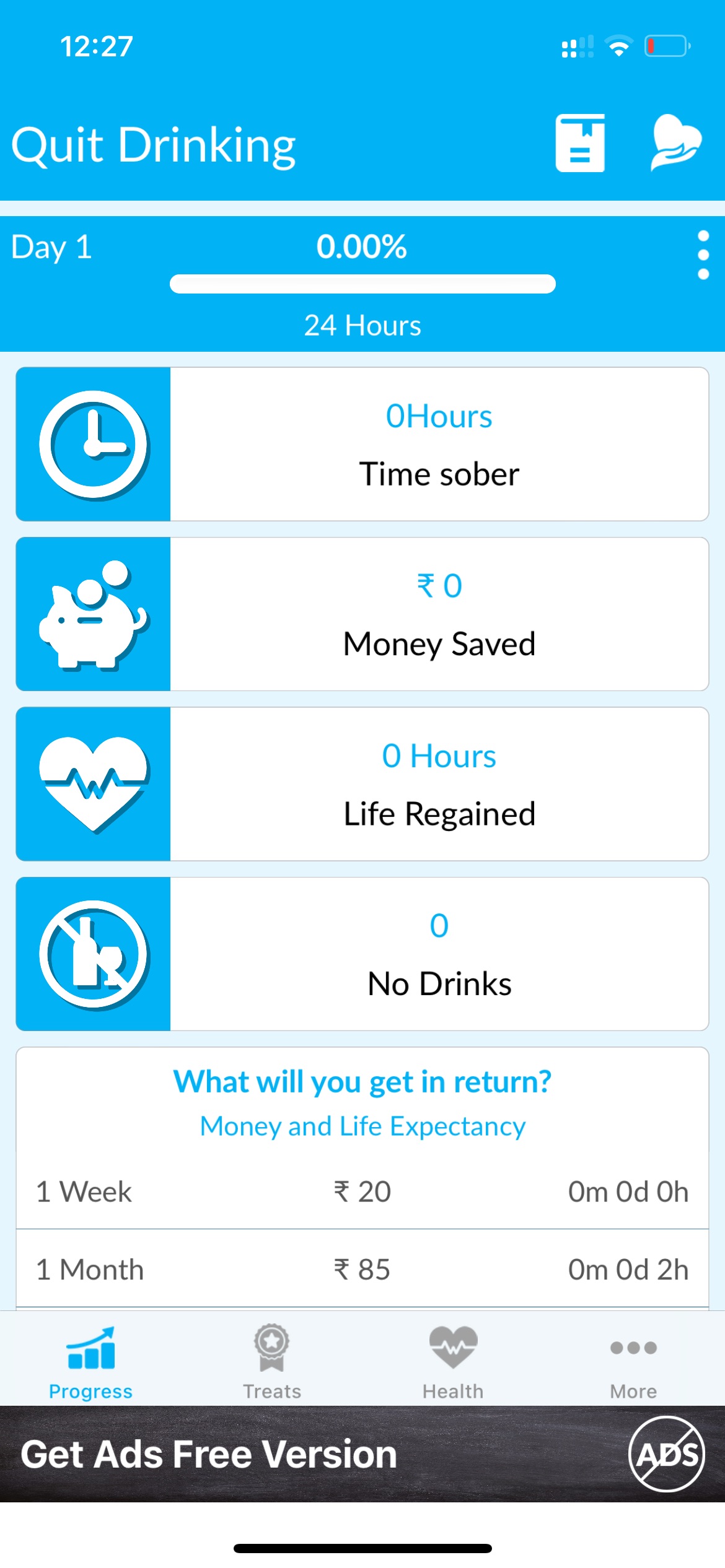Open the Time sober card
Viewport: 725px width, 1568px height.
(x=362, y=444)
